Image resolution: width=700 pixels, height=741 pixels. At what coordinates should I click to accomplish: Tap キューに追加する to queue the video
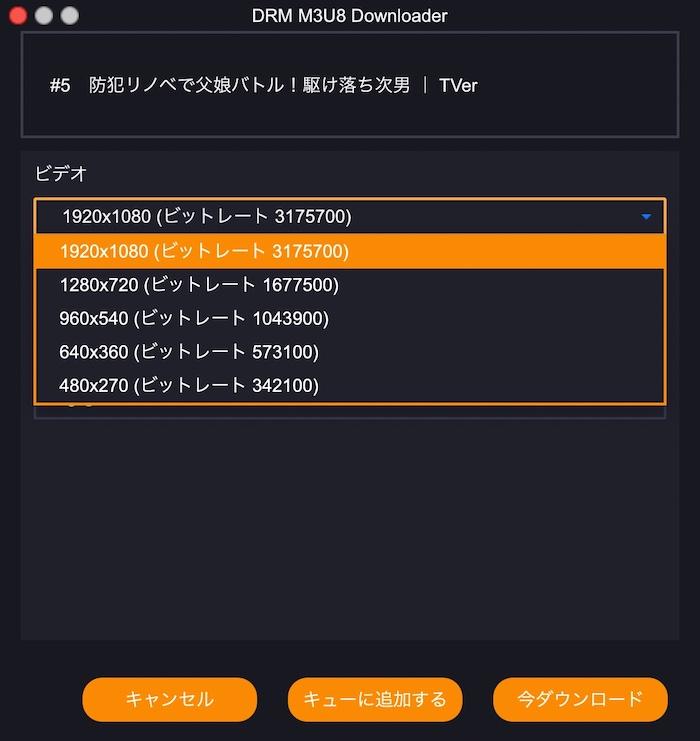(x=375, y=699)
